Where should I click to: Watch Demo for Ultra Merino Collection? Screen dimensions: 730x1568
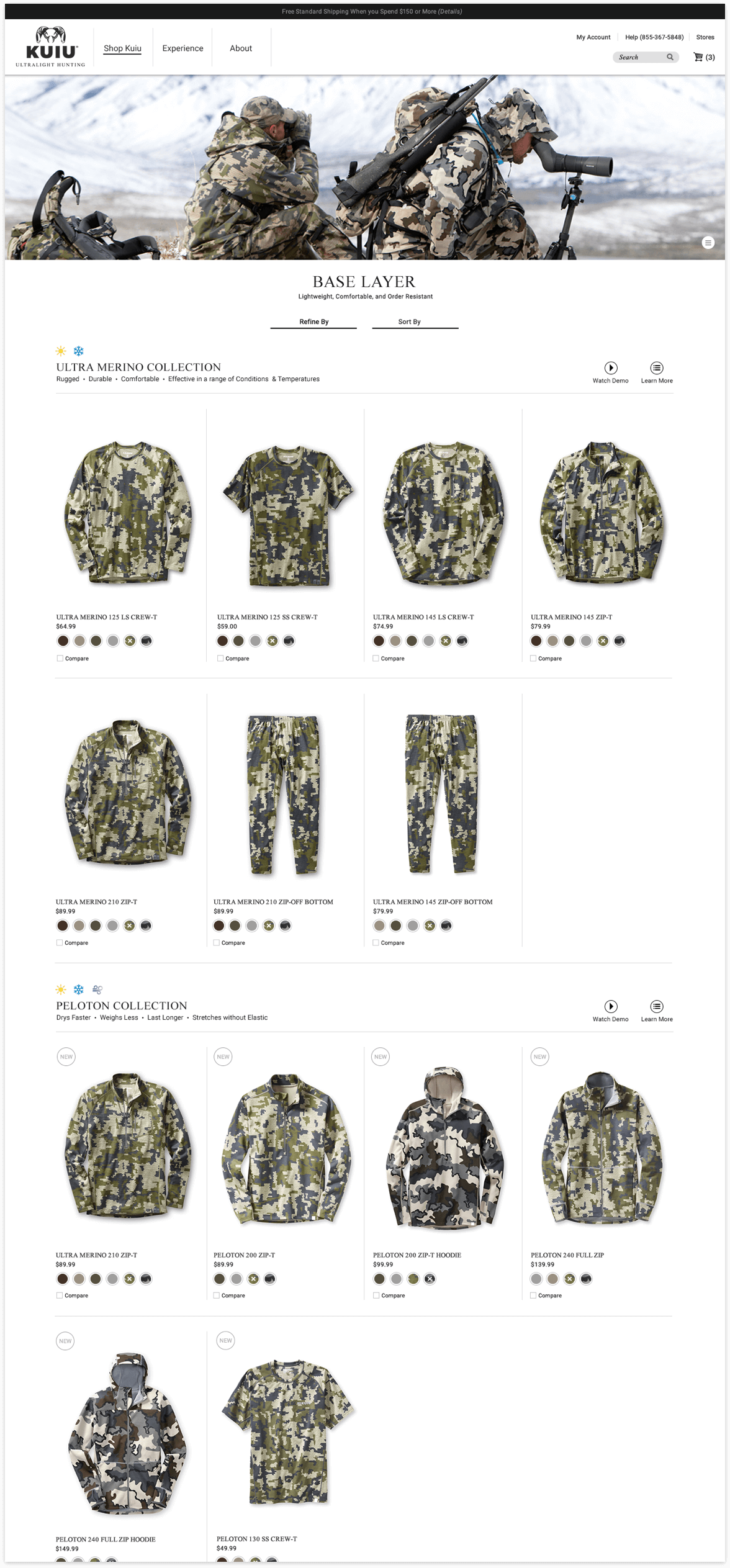[610, 372]
